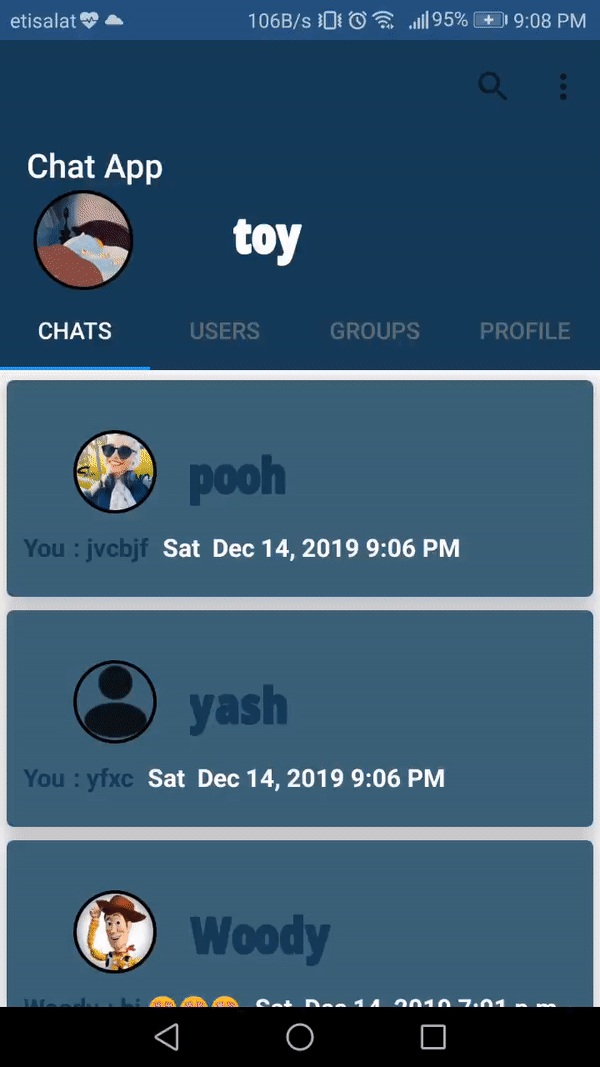Tap toy's profile picture
The image size is (600, 1067).
83,240
